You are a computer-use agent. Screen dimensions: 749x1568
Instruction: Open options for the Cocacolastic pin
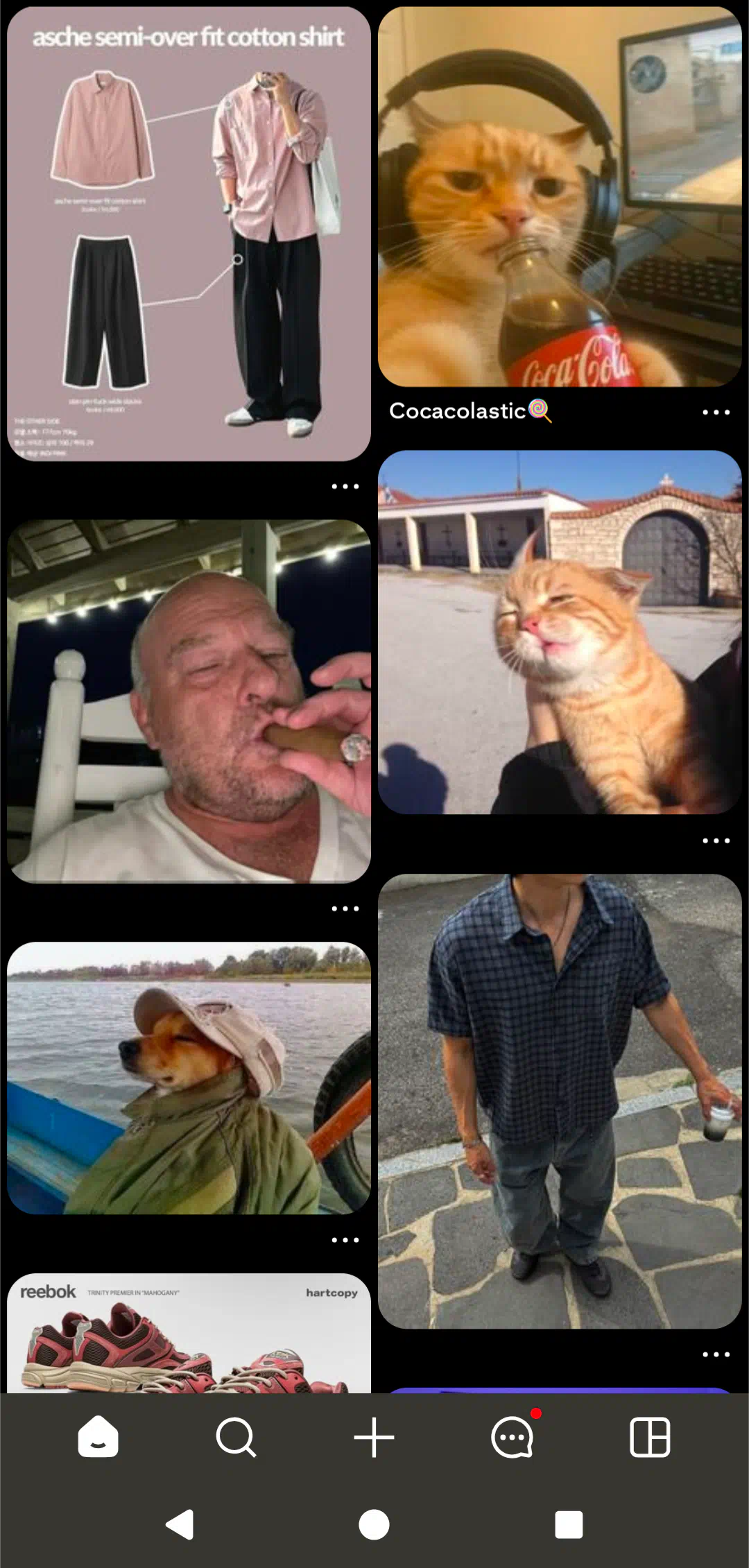coord(716,412)
